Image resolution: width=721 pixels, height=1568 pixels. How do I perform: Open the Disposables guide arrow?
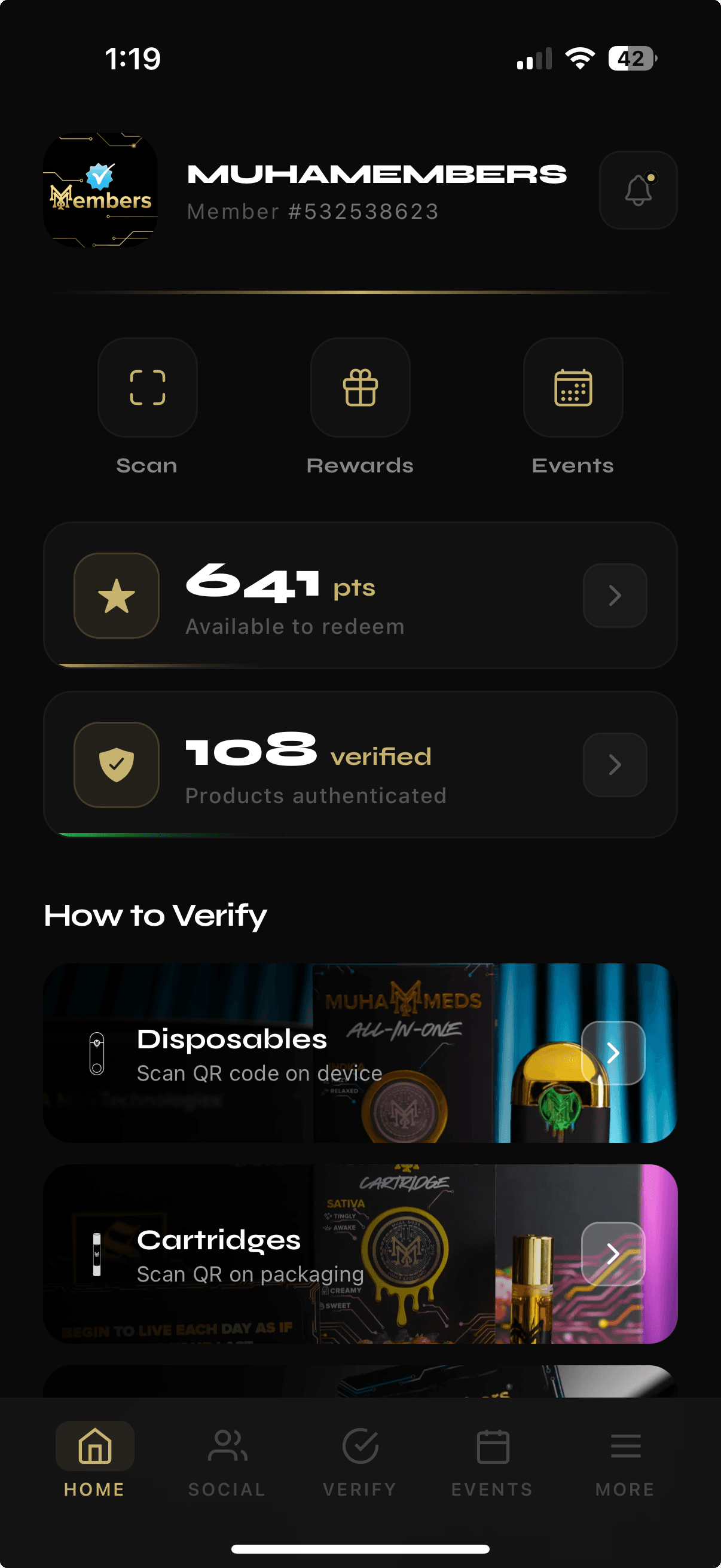pos(613,1053)
